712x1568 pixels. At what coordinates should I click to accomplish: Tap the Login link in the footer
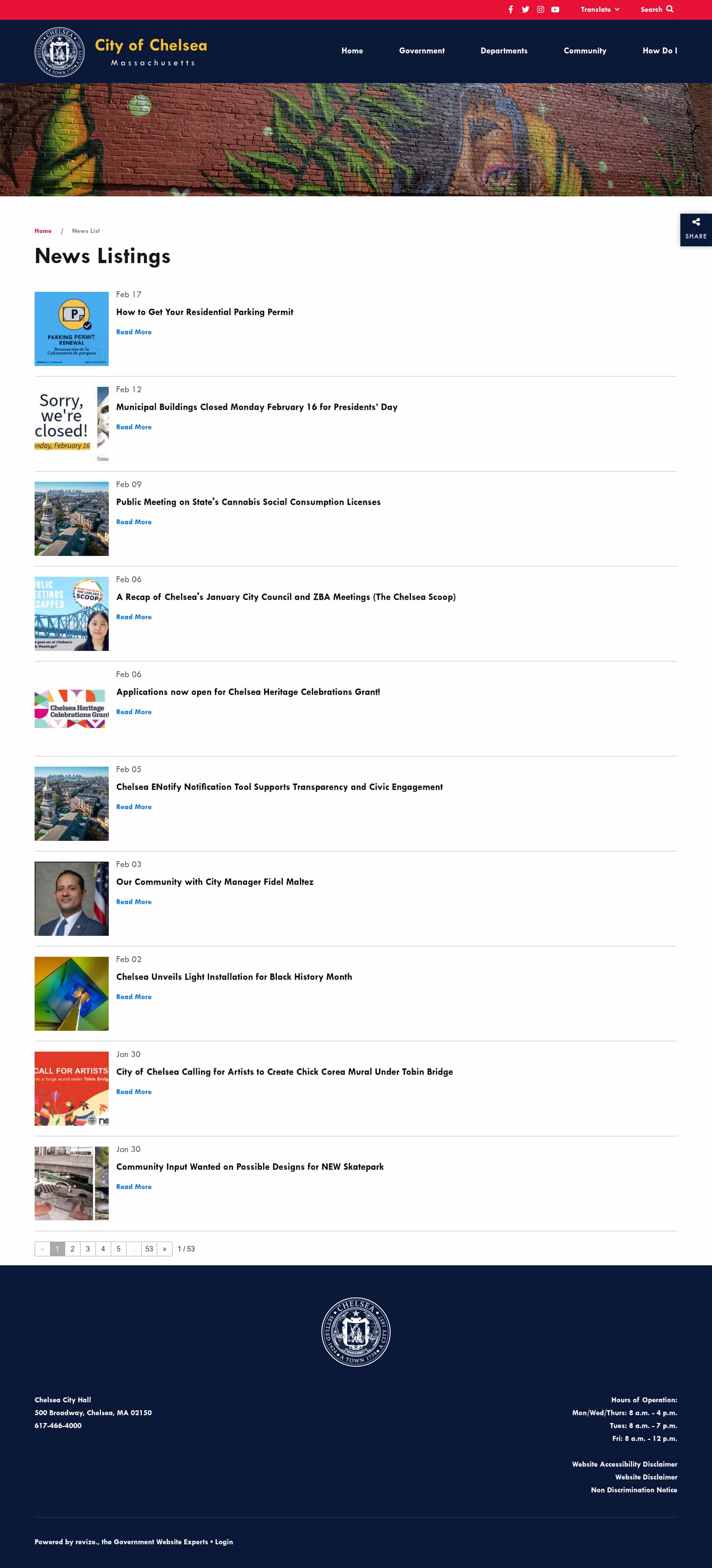click(223, 1542)
